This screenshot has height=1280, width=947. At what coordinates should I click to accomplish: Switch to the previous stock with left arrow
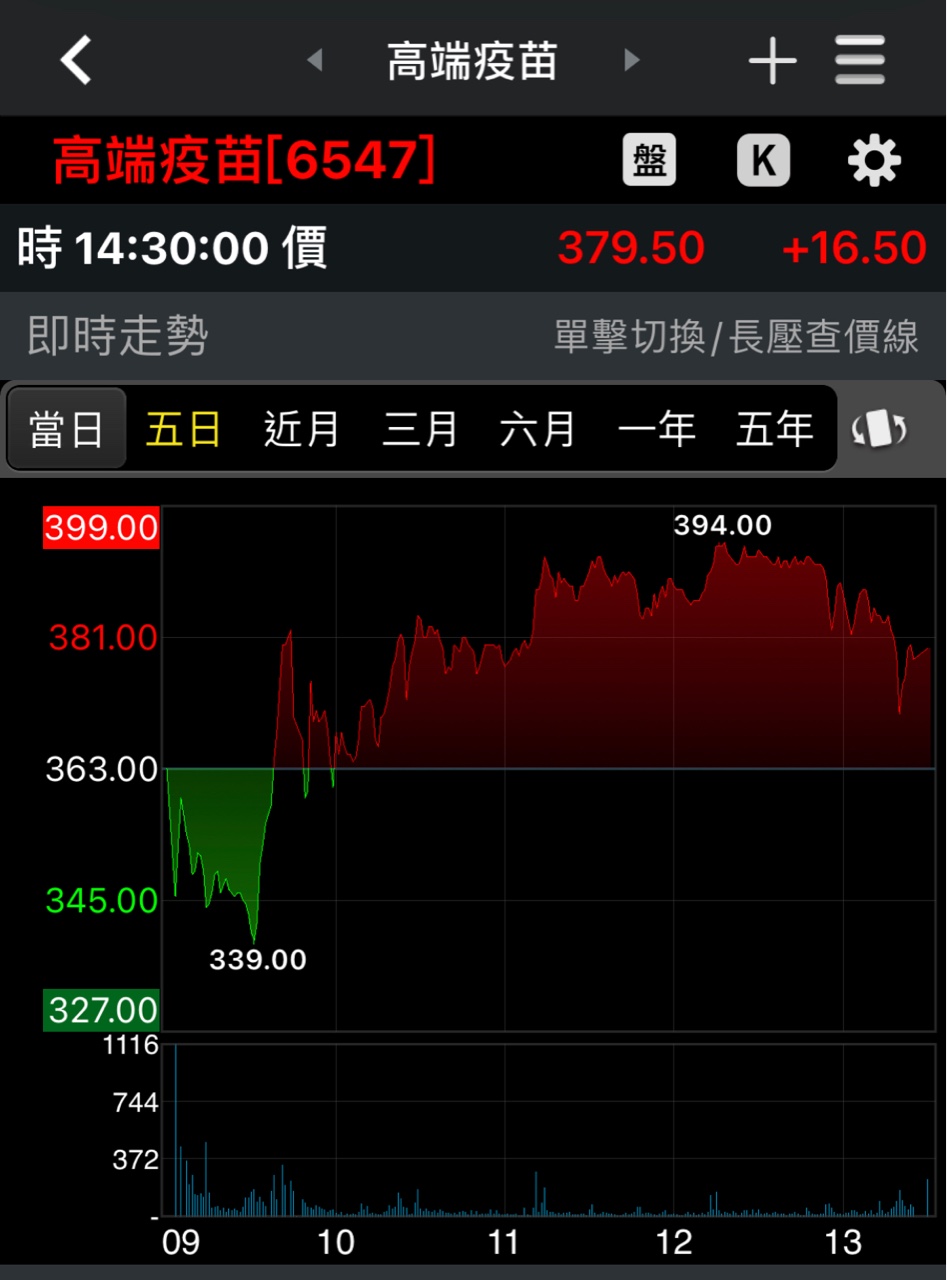point(315,60)
